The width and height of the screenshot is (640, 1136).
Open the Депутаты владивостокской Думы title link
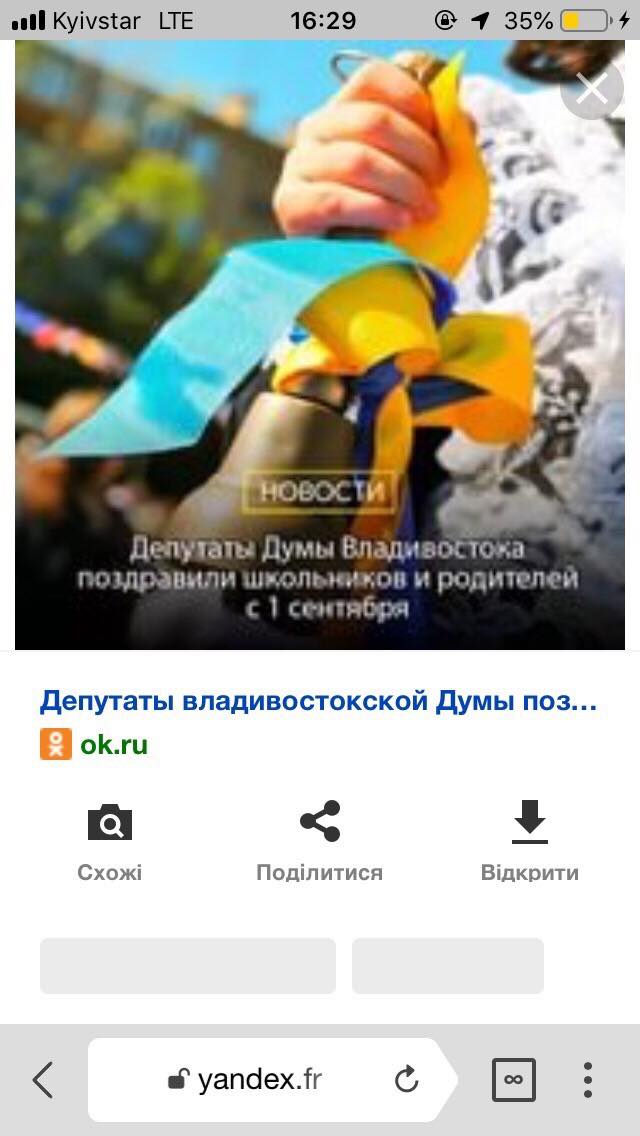(x=318, y=701)
